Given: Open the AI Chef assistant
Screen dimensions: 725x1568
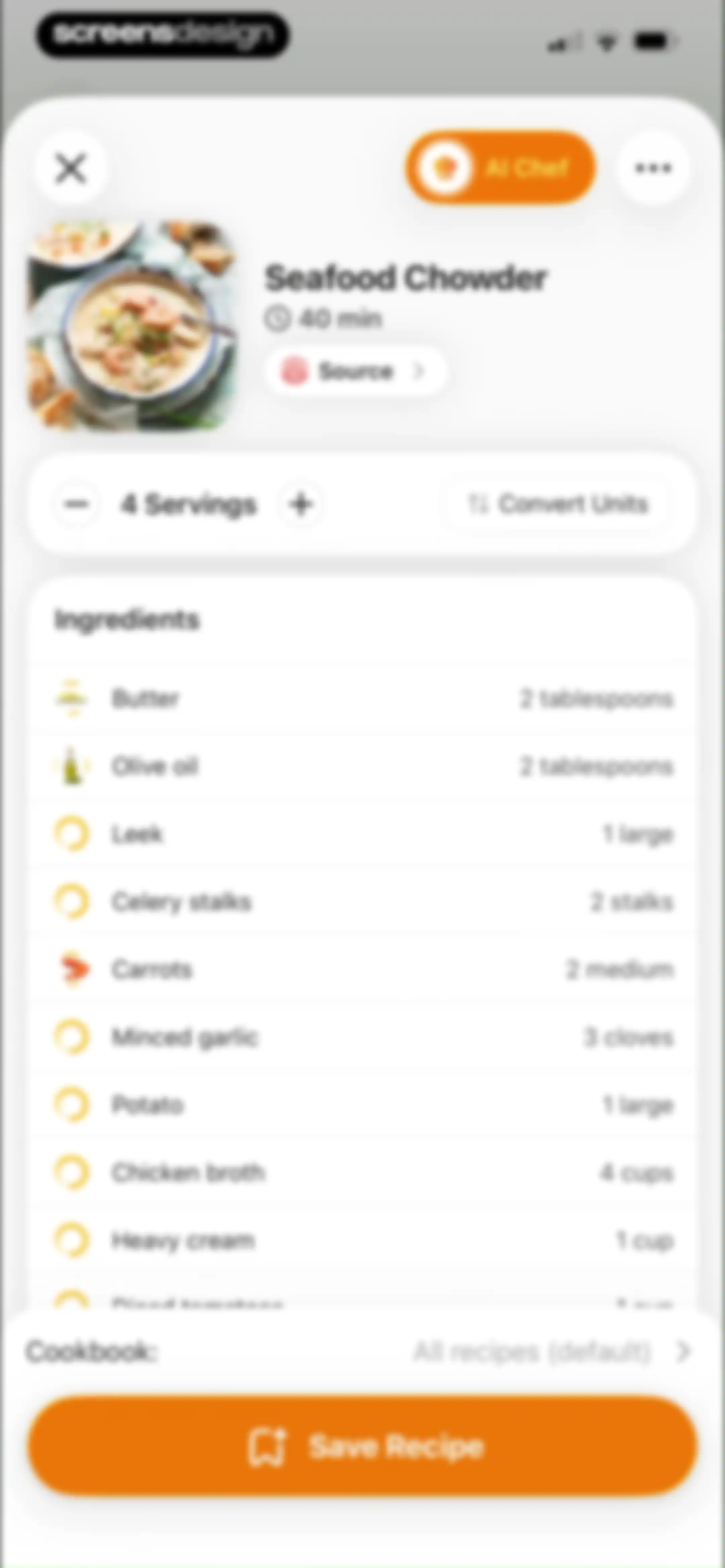Looking at the screenshot, I should pyautogui.click(x=500, y=168).
